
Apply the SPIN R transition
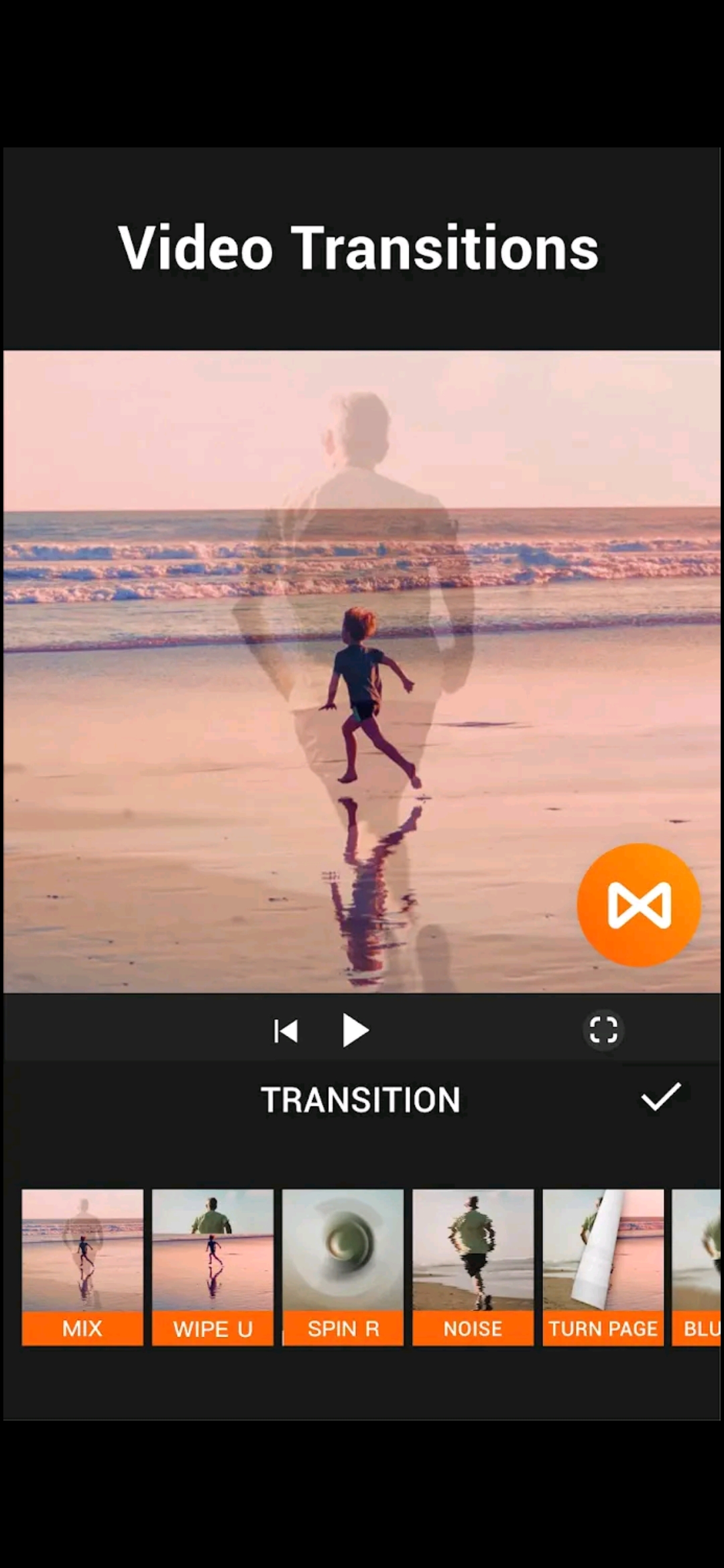[x=343, y=1266]
